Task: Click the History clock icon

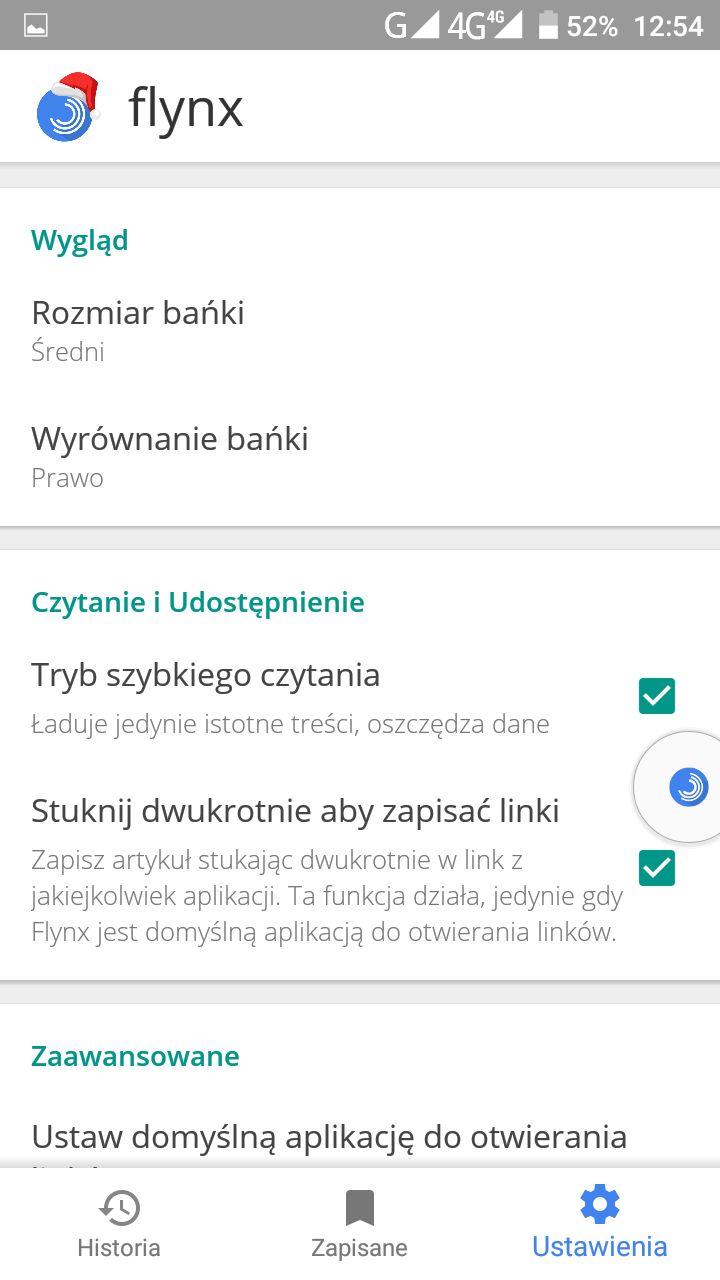Action: pos(118,1206)
